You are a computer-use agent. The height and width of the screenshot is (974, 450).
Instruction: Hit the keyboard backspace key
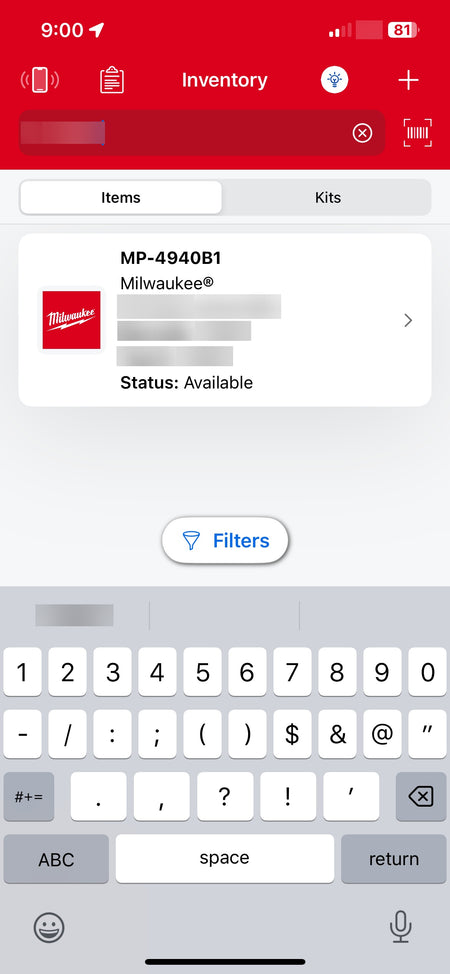pos(421,796)
